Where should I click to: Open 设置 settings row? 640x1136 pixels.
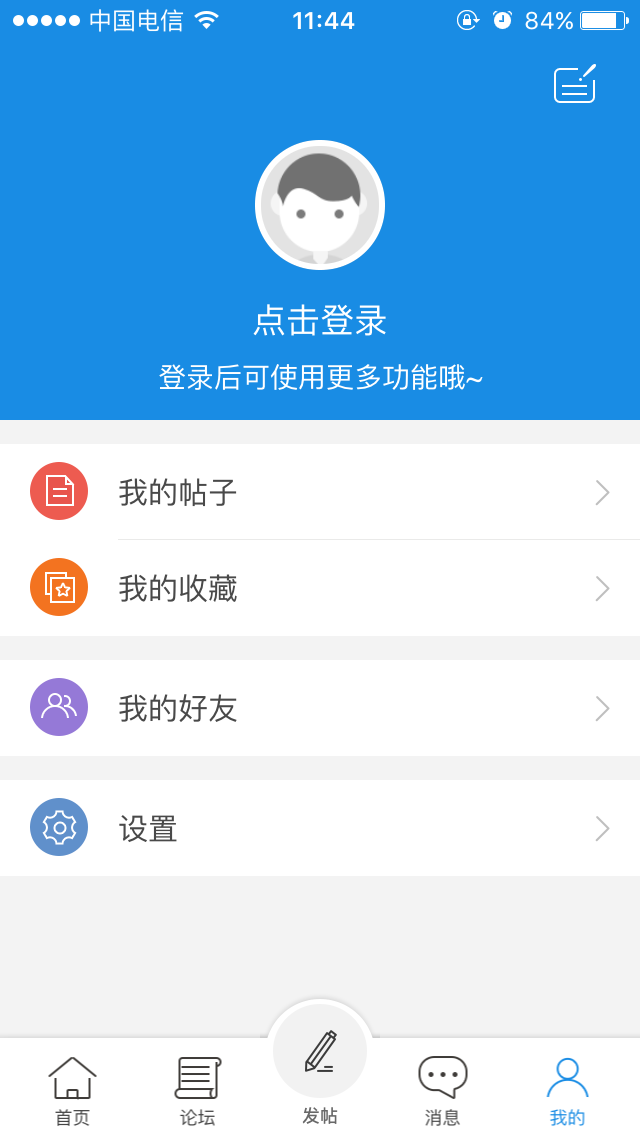pyautogui.click(x=320, y=828)
